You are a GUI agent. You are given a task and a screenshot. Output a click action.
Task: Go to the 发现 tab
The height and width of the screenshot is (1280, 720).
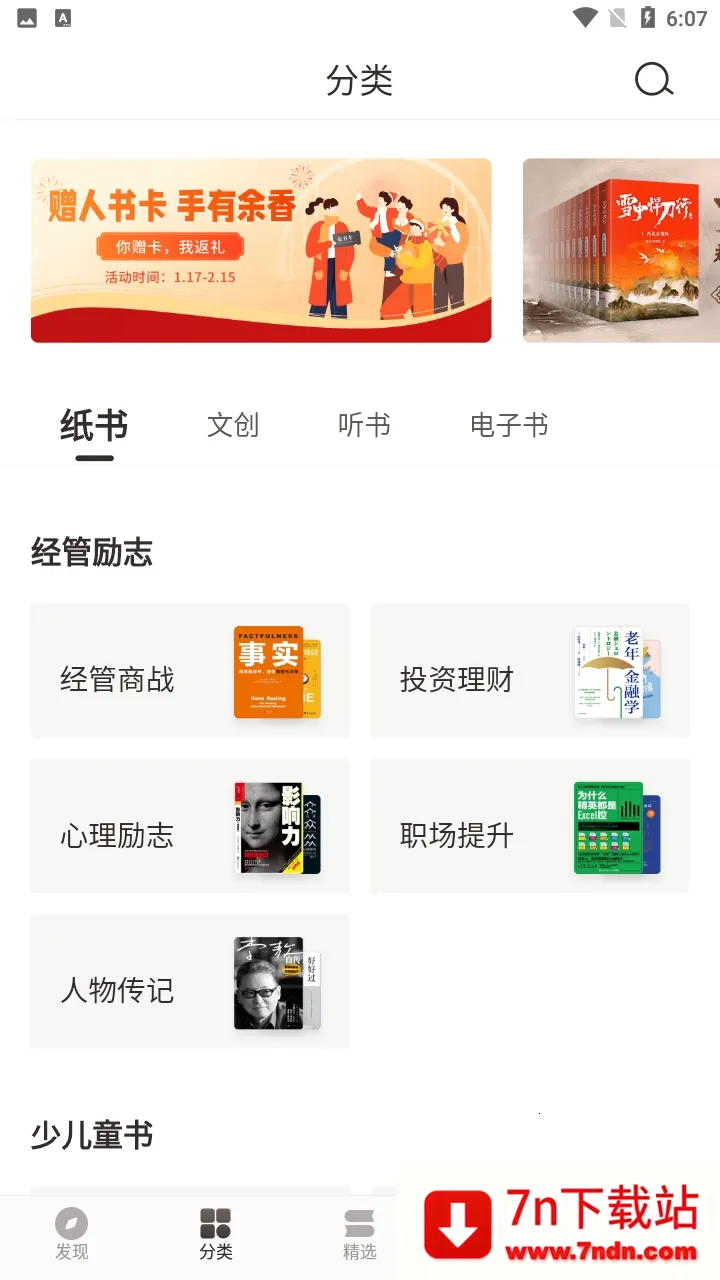[x=72, y=1234]
